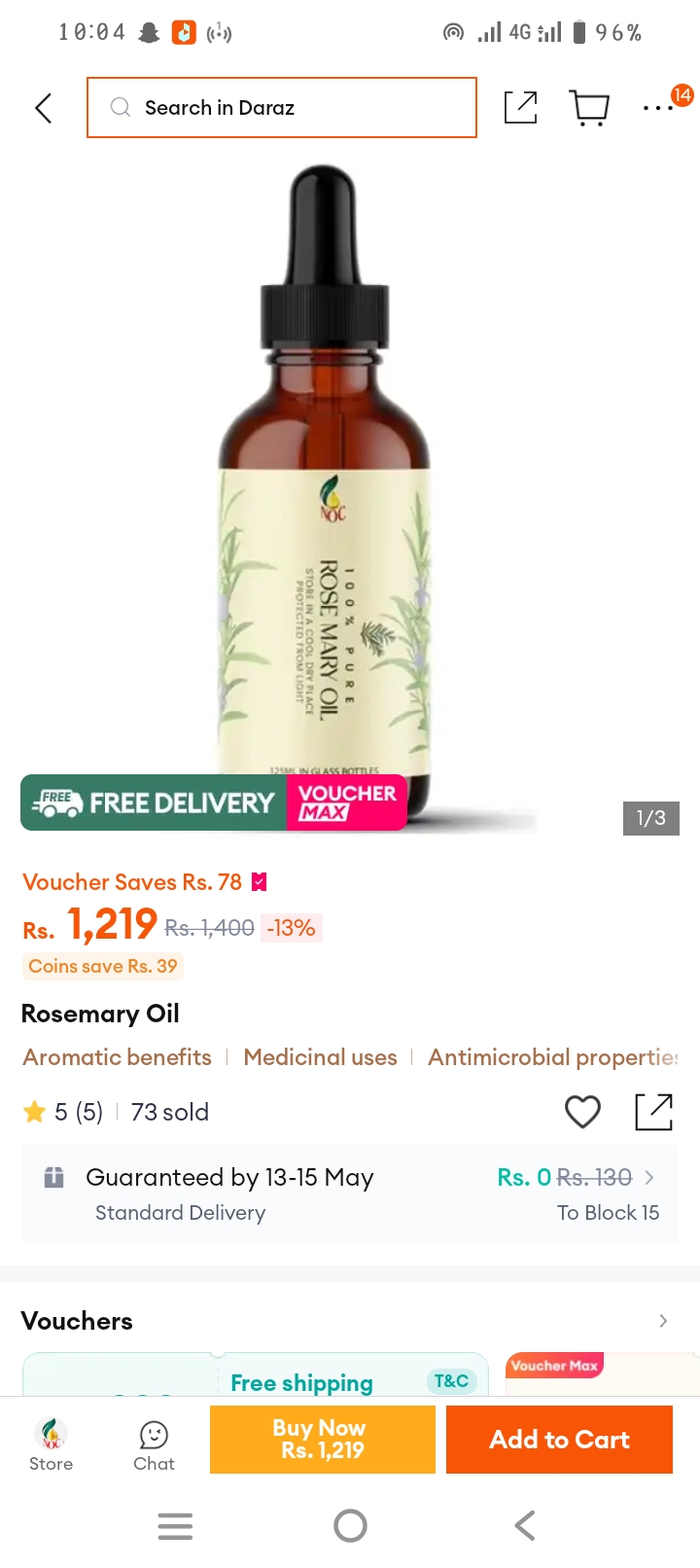Screen dimensions: 700x1568
Task: Tap the system home button
Action: coord(350,1525)
